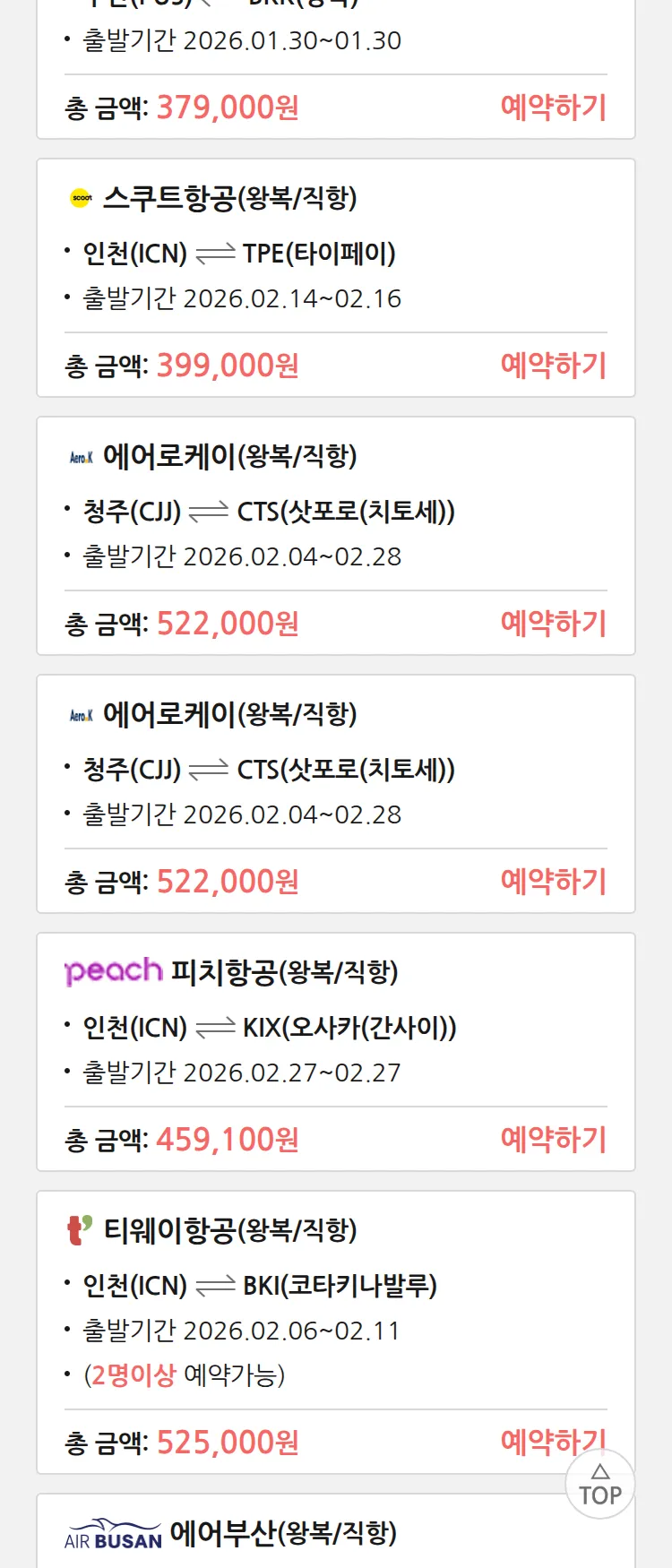Book the 스쿠트항공 Taipei flight
Screen dimensions: 672x1568
[x=553, y=366]
